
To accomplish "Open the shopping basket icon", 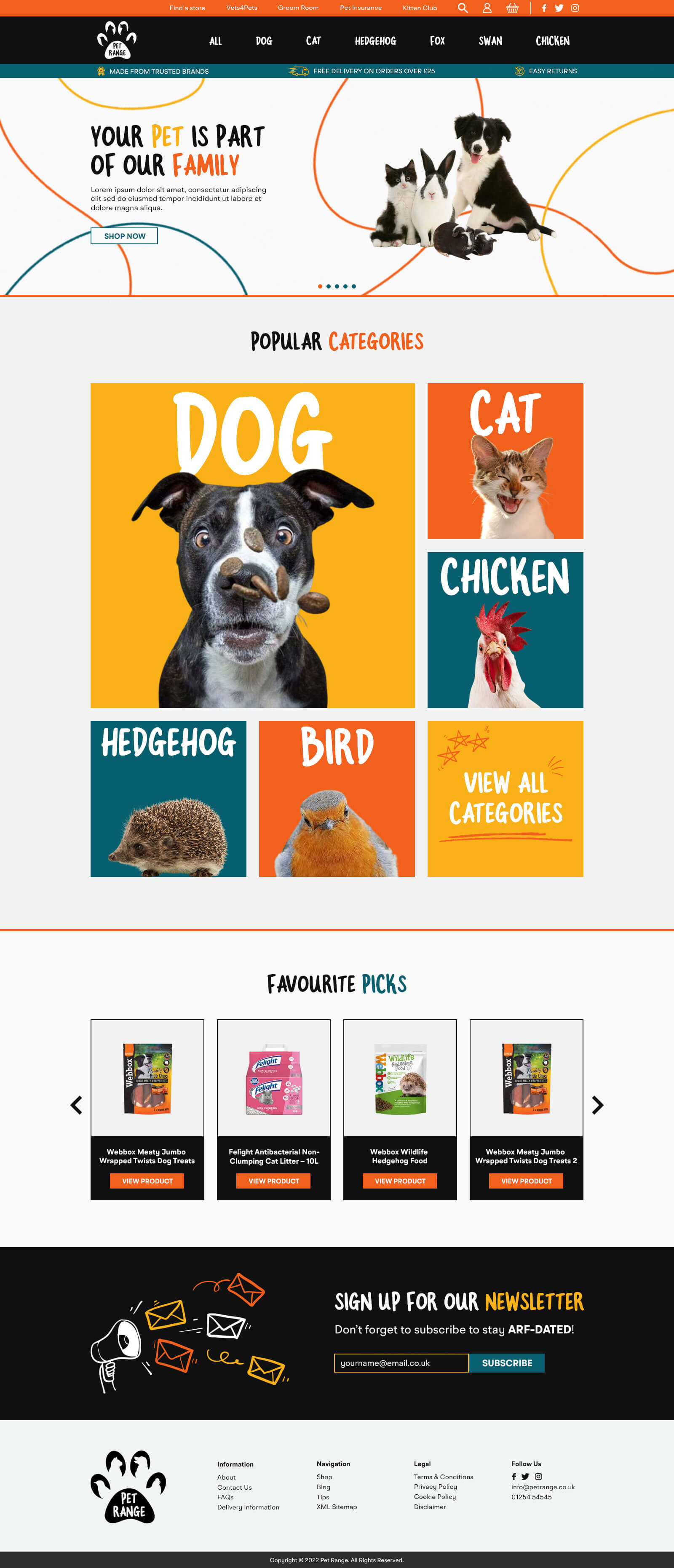I will [512, 8].
